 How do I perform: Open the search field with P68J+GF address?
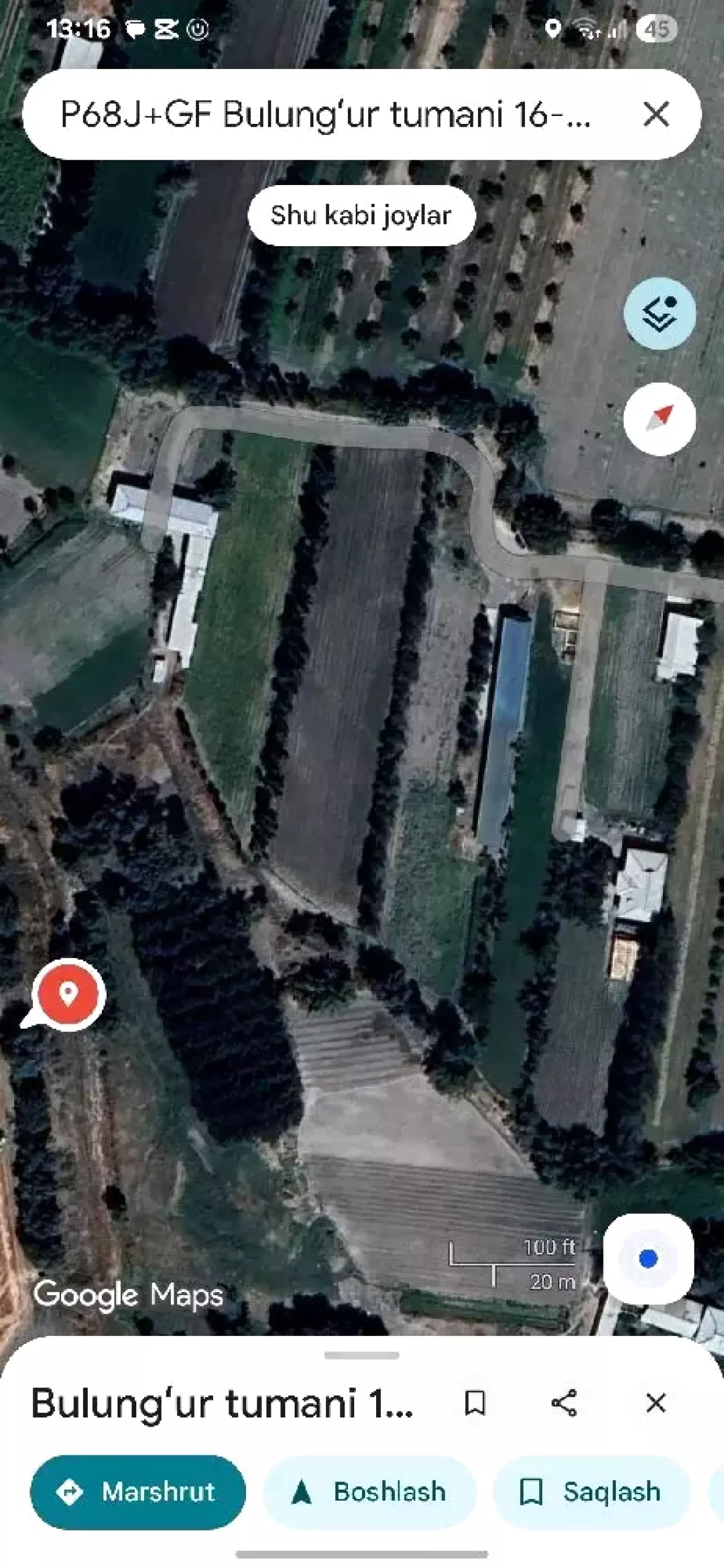point(325,114)
